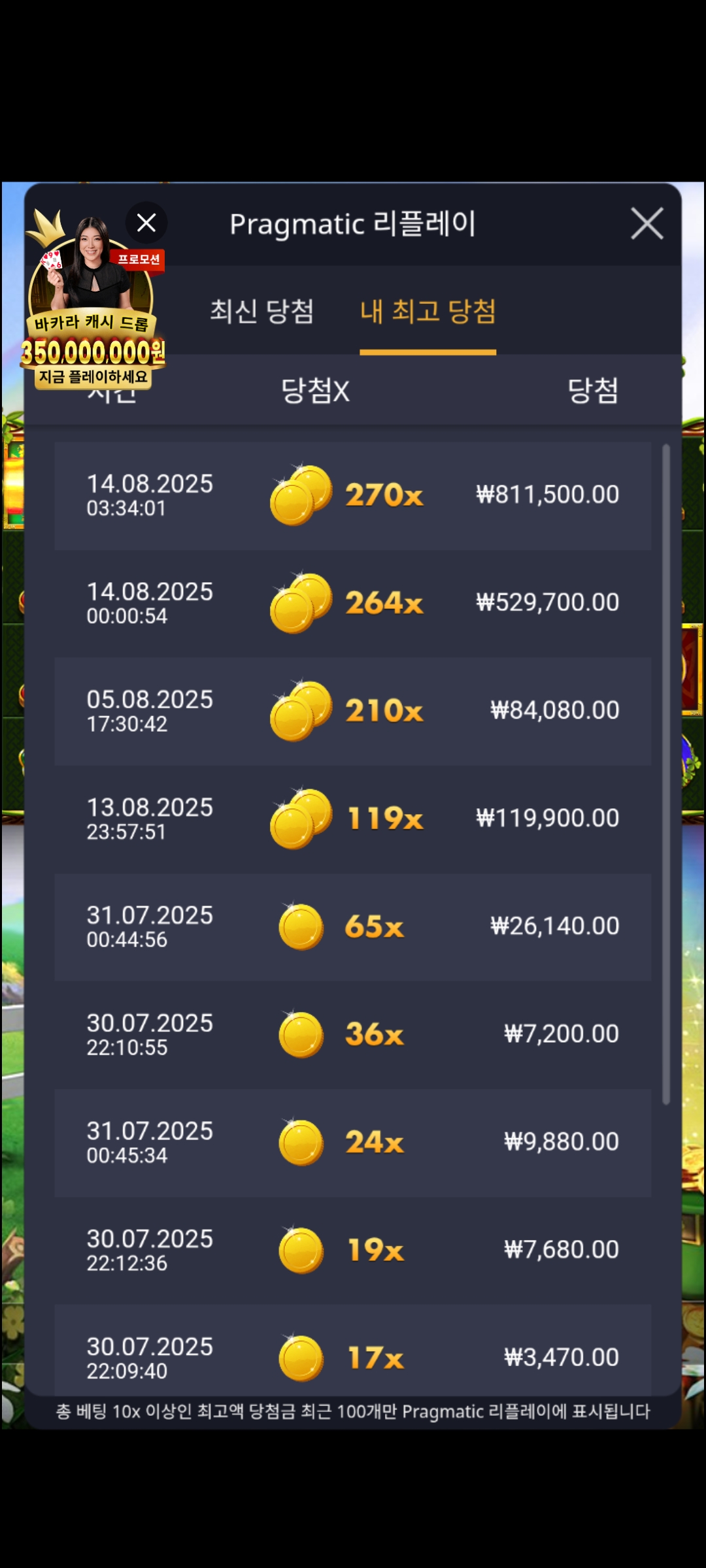Watch the 36x replay worth ₩7,200.00
Image resolution: width=706 pixels, height=1568 pixels.
tap(353, 1034)
